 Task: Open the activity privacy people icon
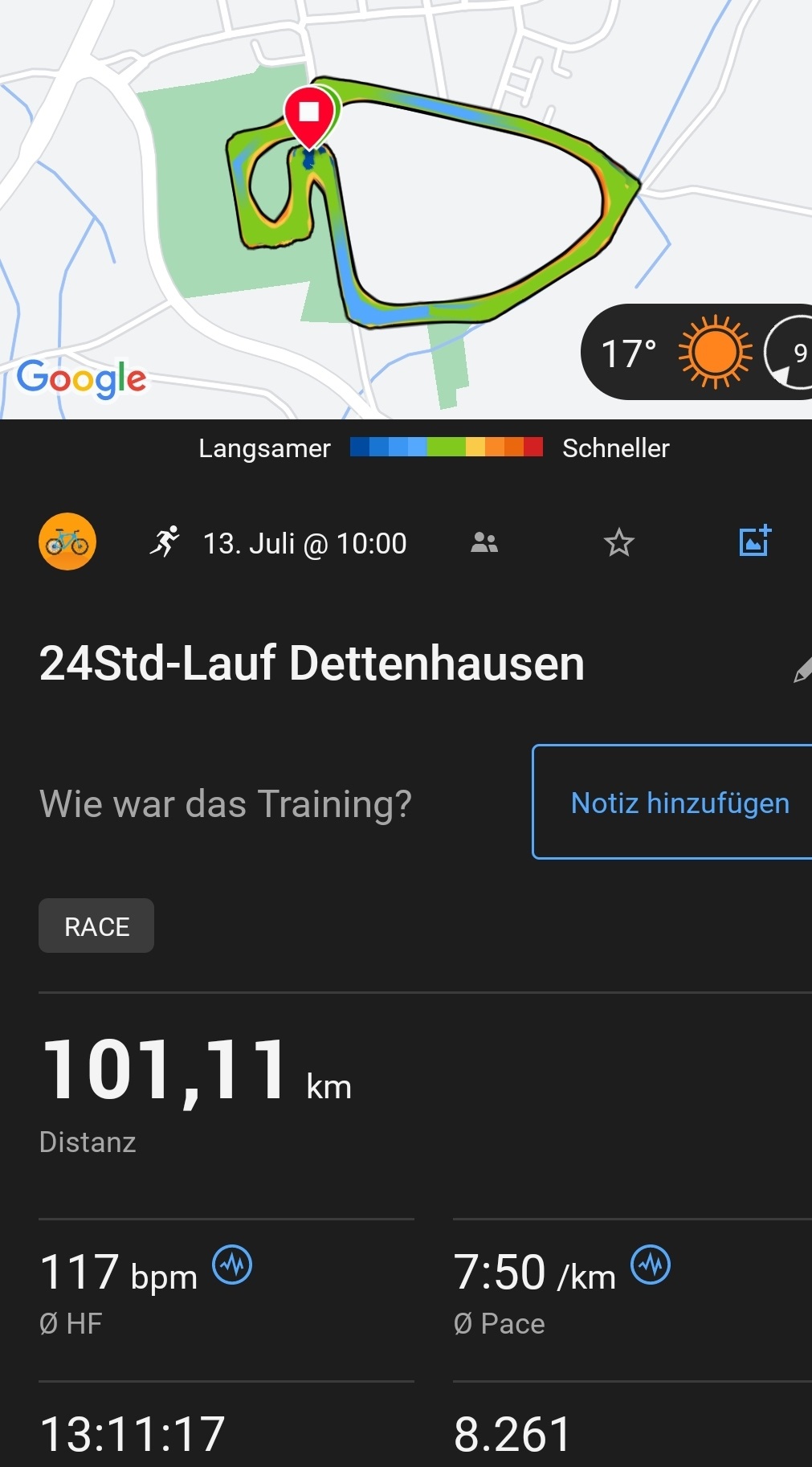(x=484, y=543)
